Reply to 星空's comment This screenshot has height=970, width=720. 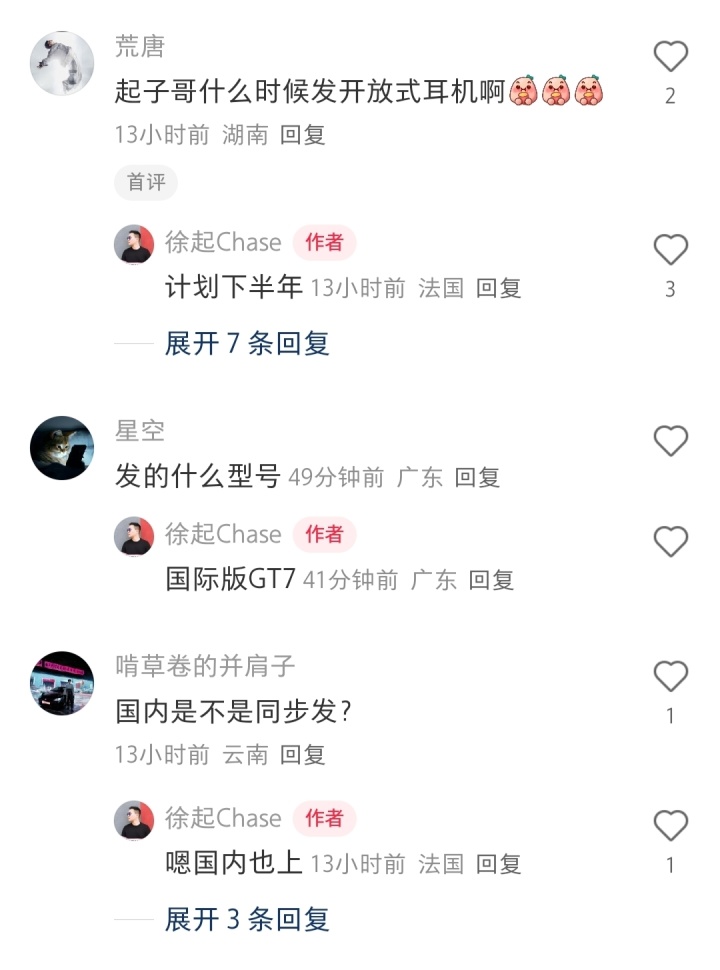(477, 478)
